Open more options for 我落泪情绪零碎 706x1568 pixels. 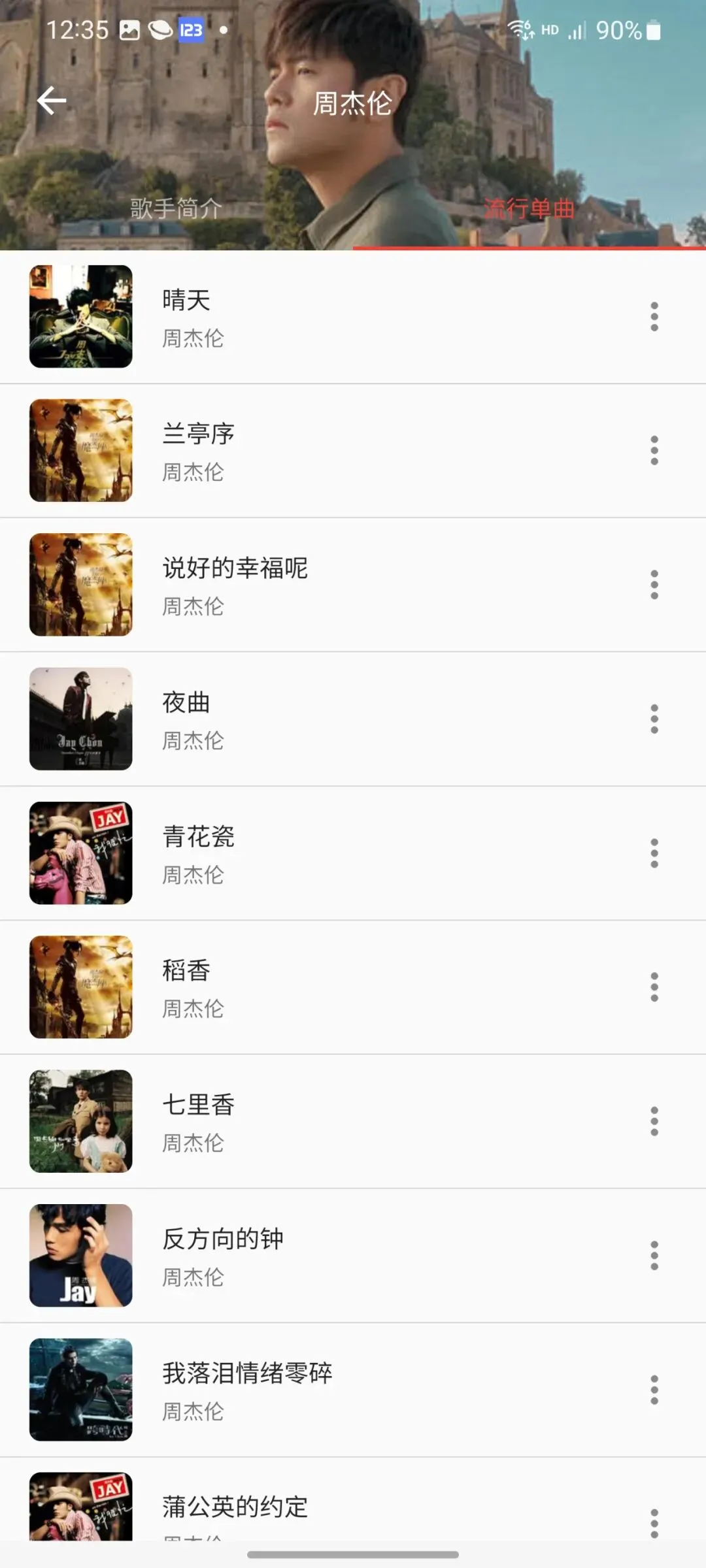(x=654, y=1390)
